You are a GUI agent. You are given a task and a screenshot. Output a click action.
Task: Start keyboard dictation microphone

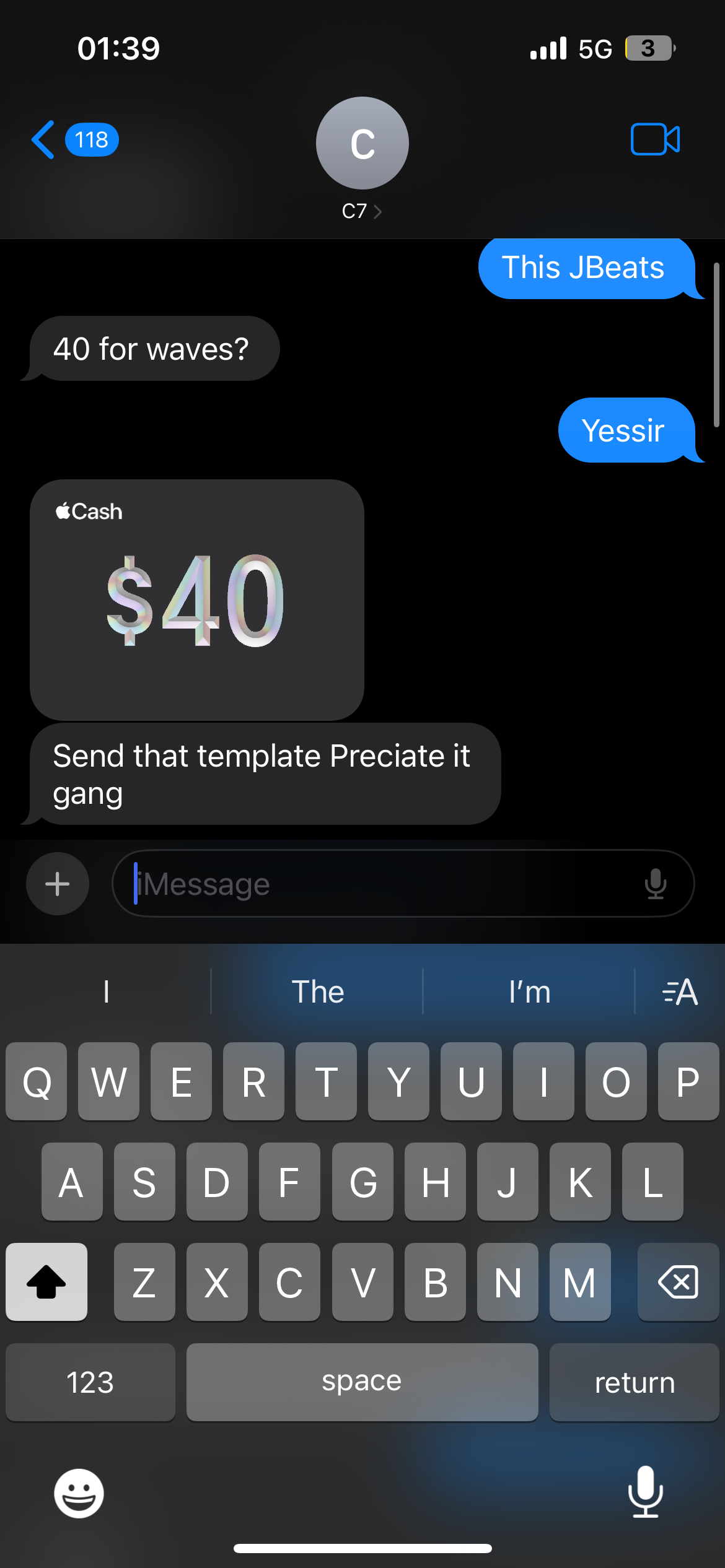(645, 1492)
